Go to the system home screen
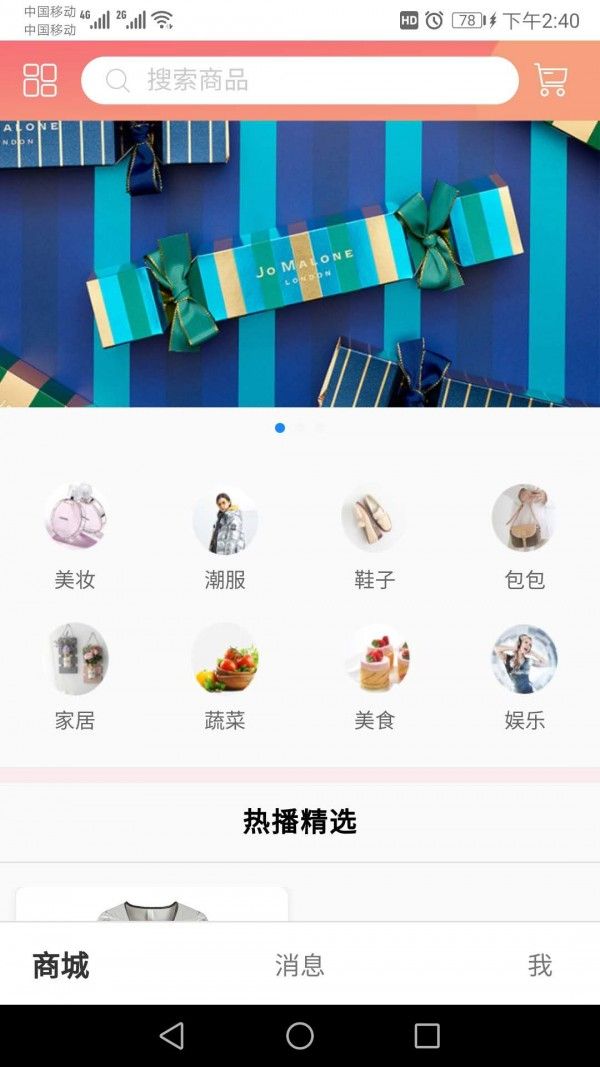600x1067 pixels. point(300,1036)
